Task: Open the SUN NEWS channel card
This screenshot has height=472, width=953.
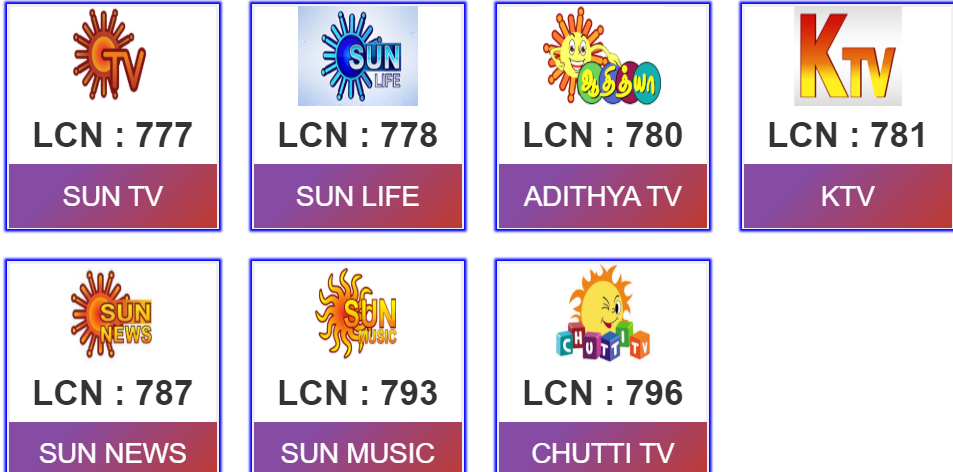Action: [113, 370]
